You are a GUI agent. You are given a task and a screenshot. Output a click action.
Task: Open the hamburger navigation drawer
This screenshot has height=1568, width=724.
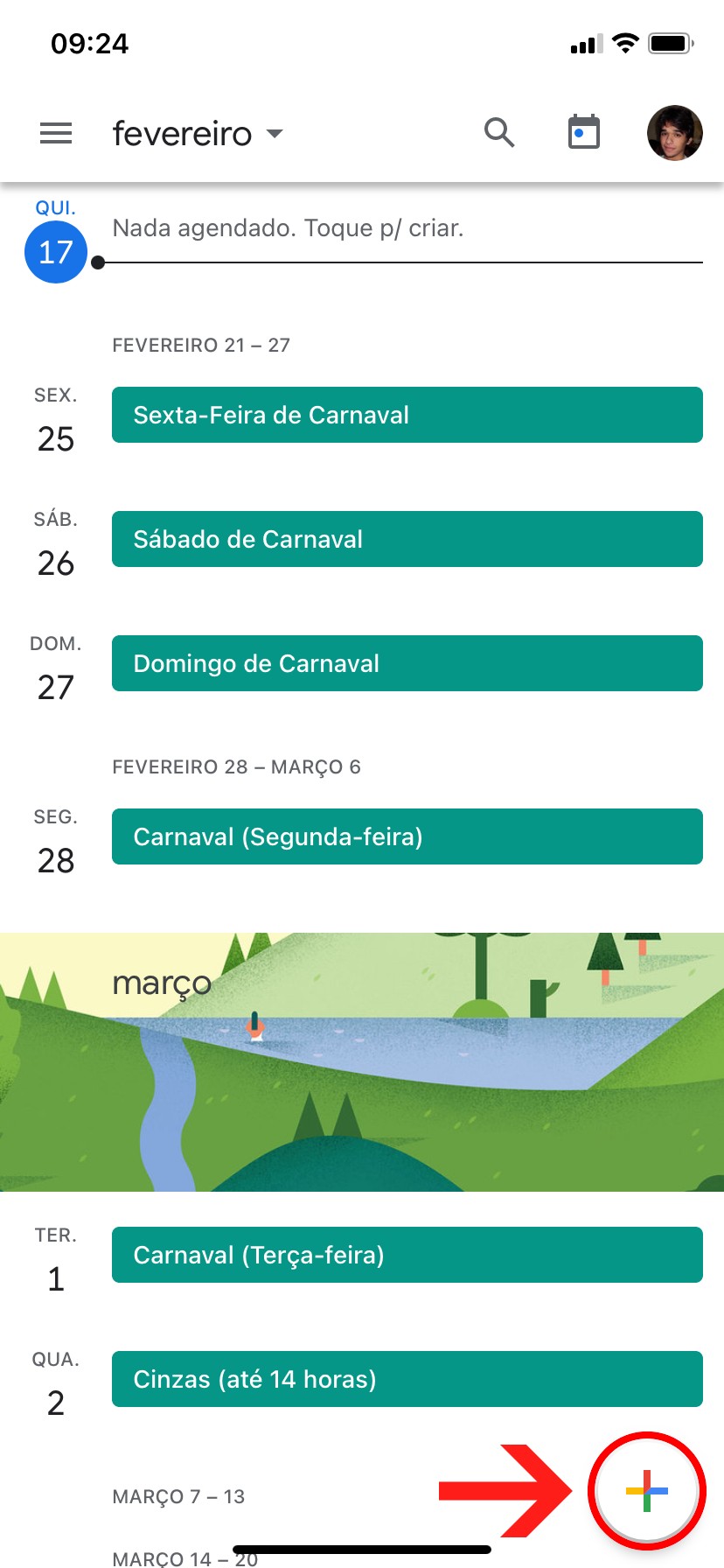coord(56,133)
